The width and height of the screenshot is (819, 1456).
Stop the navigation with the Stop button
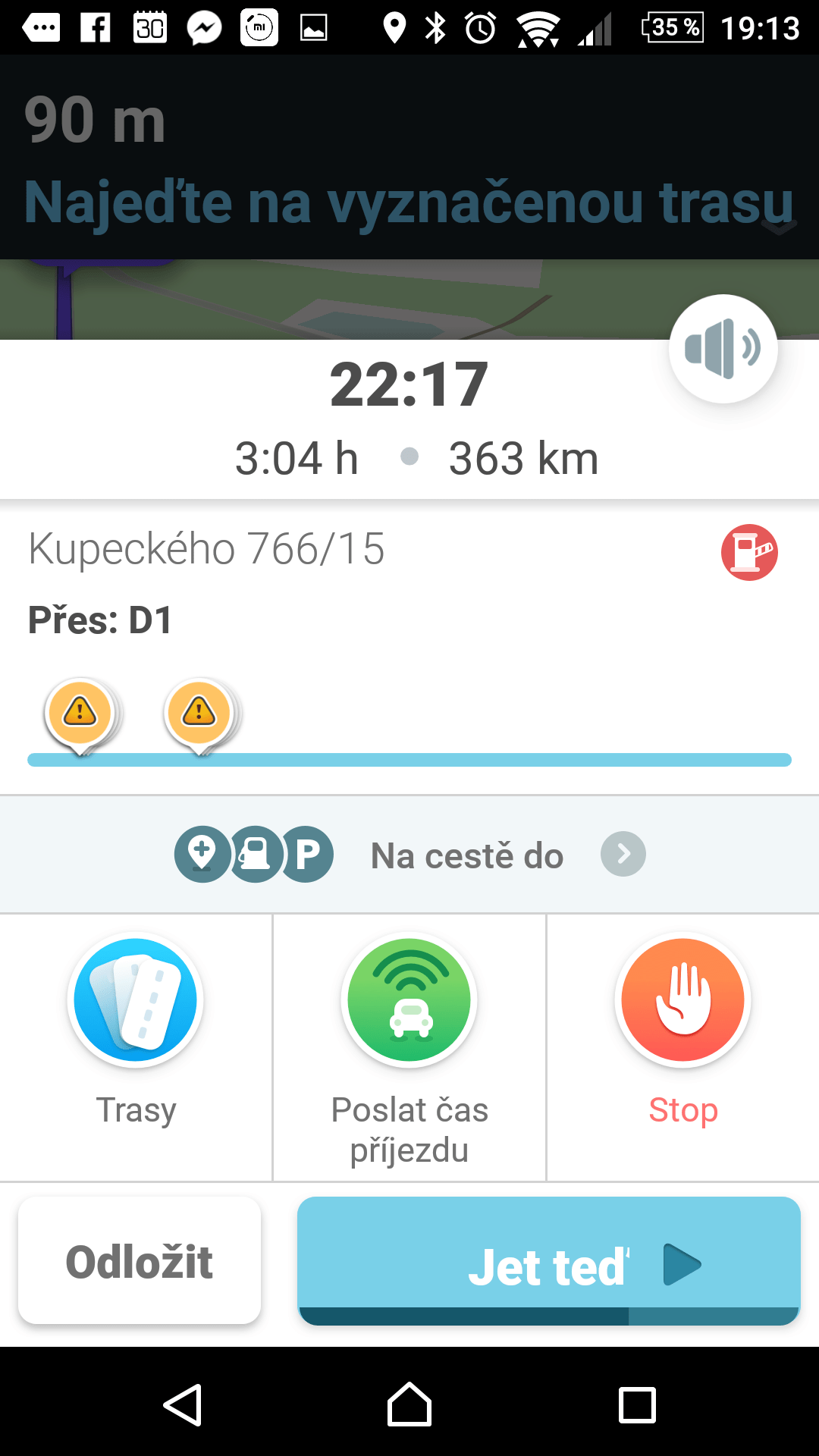point(683,1046)
